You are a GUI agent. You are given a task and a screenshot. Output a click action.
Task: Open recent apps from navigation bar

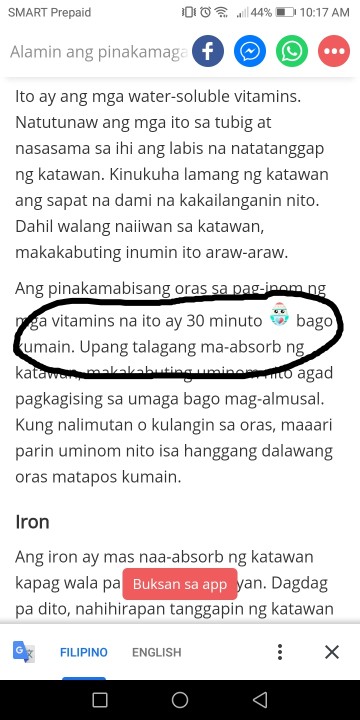coord(100,700)
